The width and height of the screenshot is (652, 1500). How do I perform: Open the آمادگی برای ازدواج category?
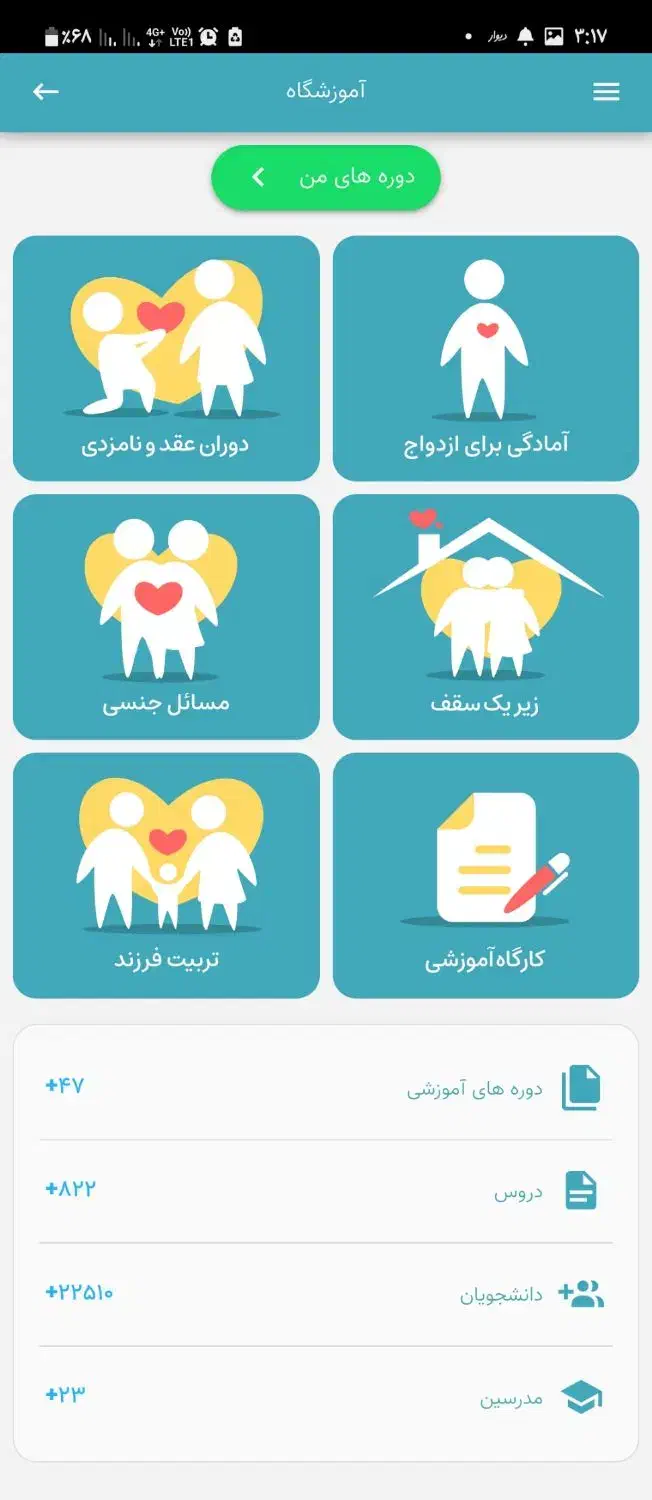point(486,358)
